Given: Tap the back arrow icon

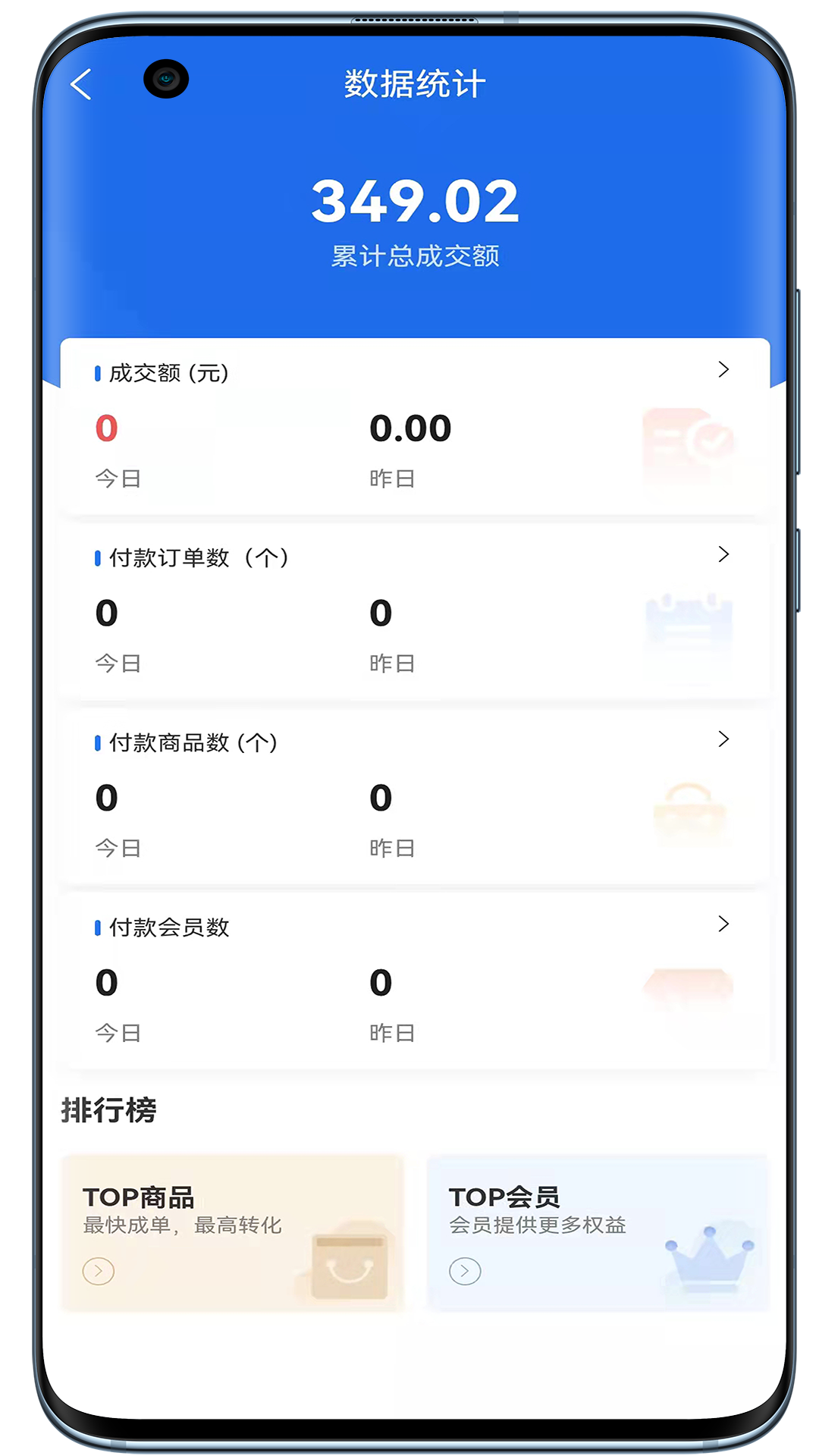Looking at the screenshot, I should [x=81, y=85].
